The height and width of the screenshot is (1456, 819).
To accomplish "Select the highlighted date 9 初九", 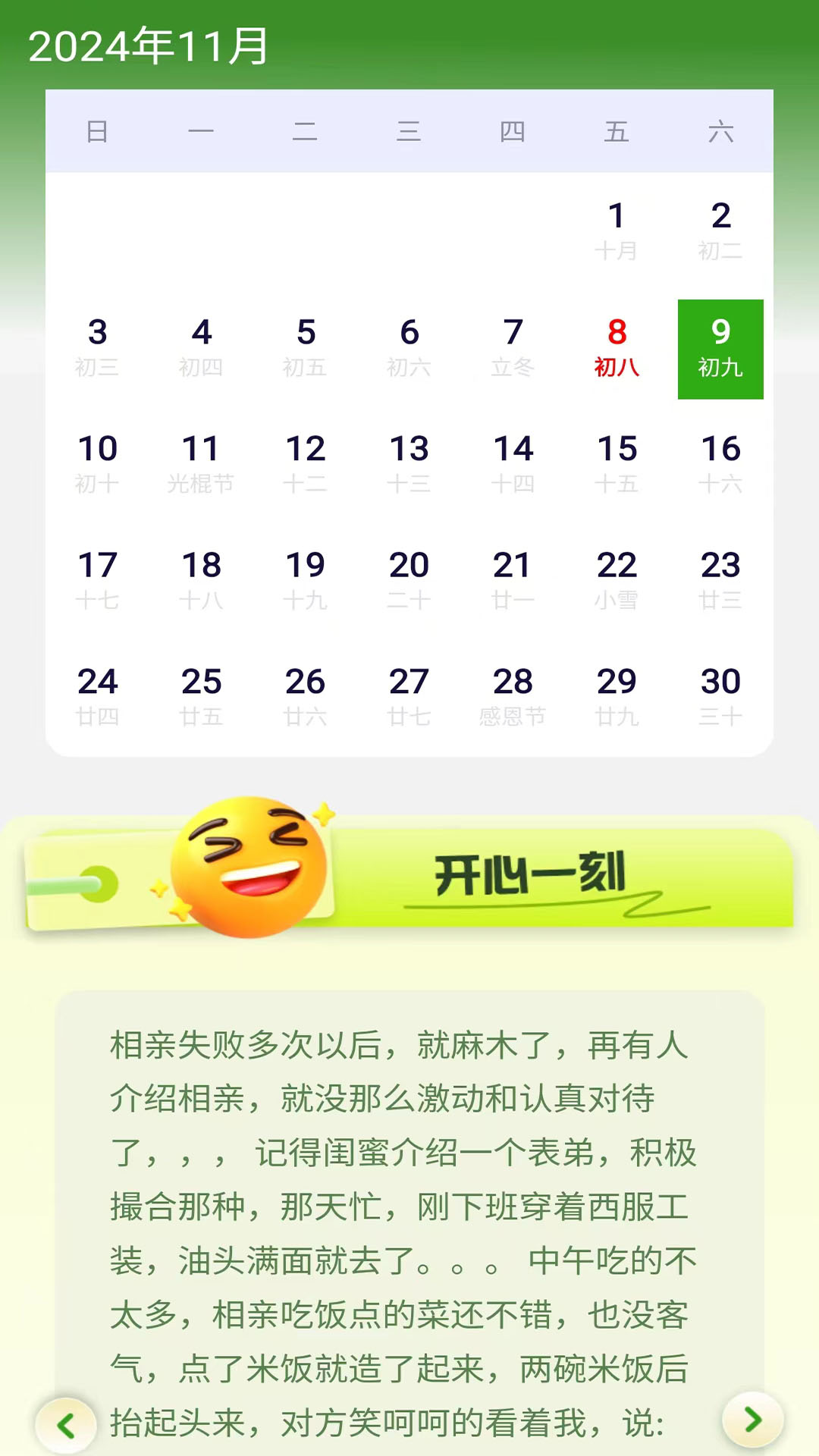I will tap(720, 349).
